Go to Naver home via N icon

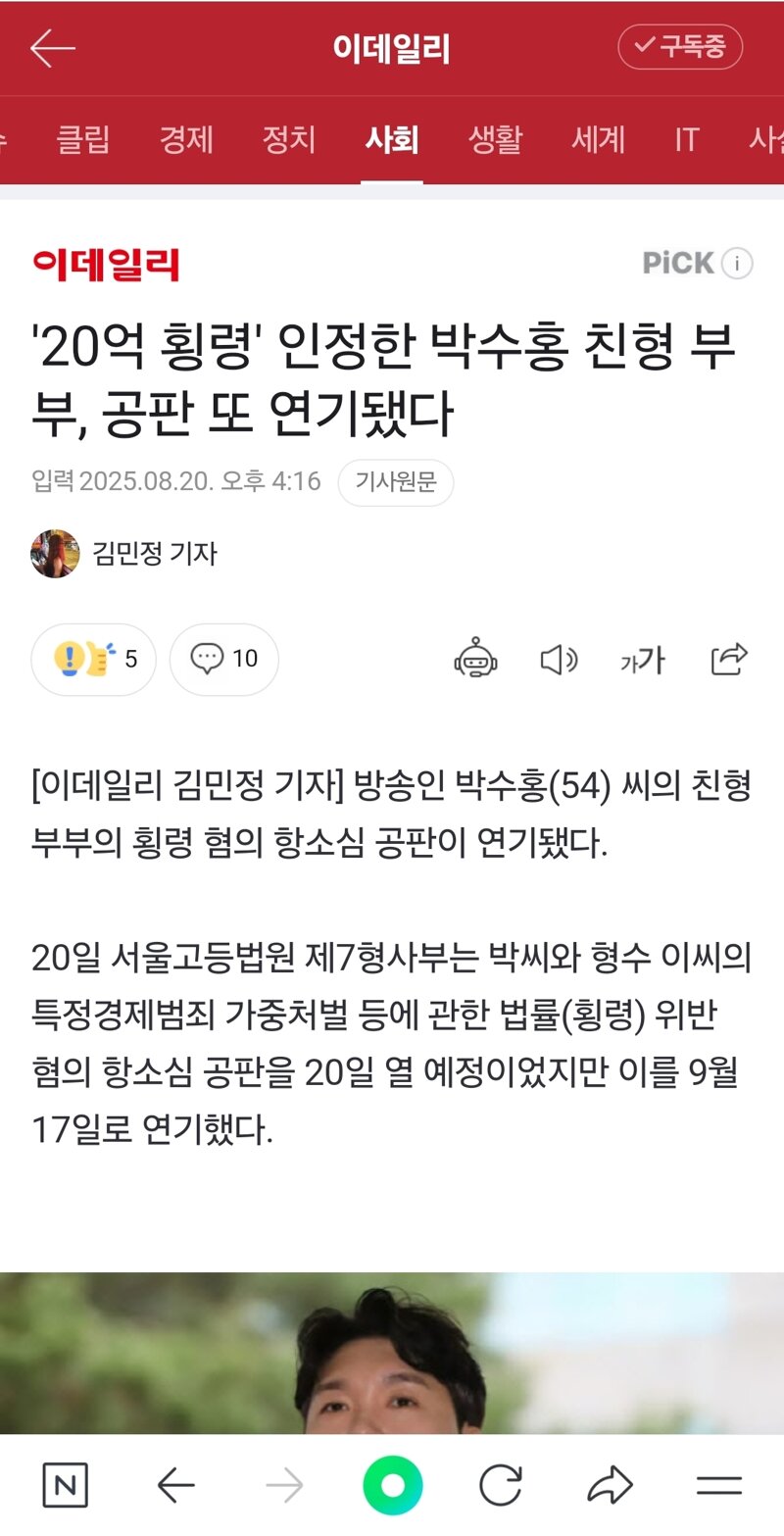[x=66, y=1486]
